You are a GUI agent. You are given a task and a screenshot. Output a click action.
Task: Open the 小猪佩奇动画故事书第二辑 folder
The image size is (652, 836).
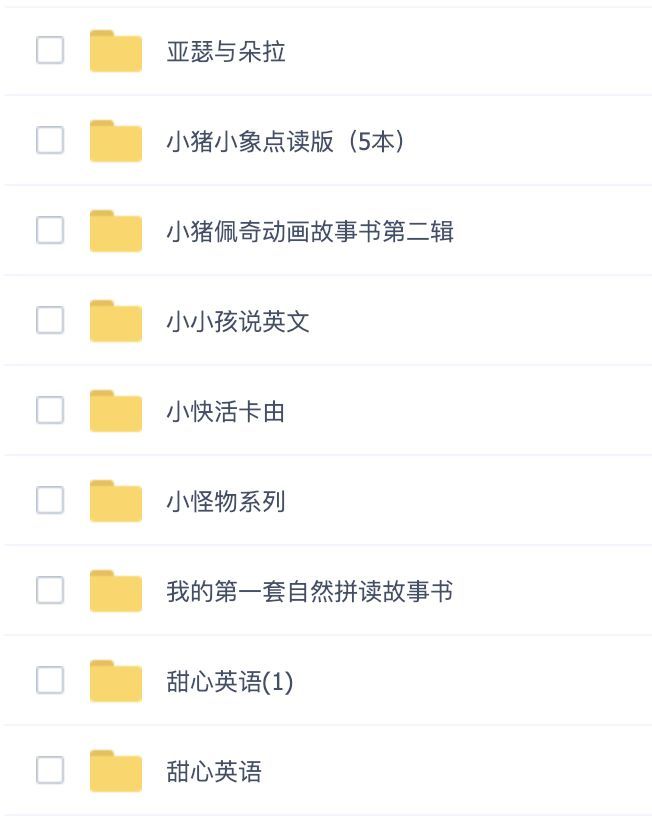coord(310,231)
